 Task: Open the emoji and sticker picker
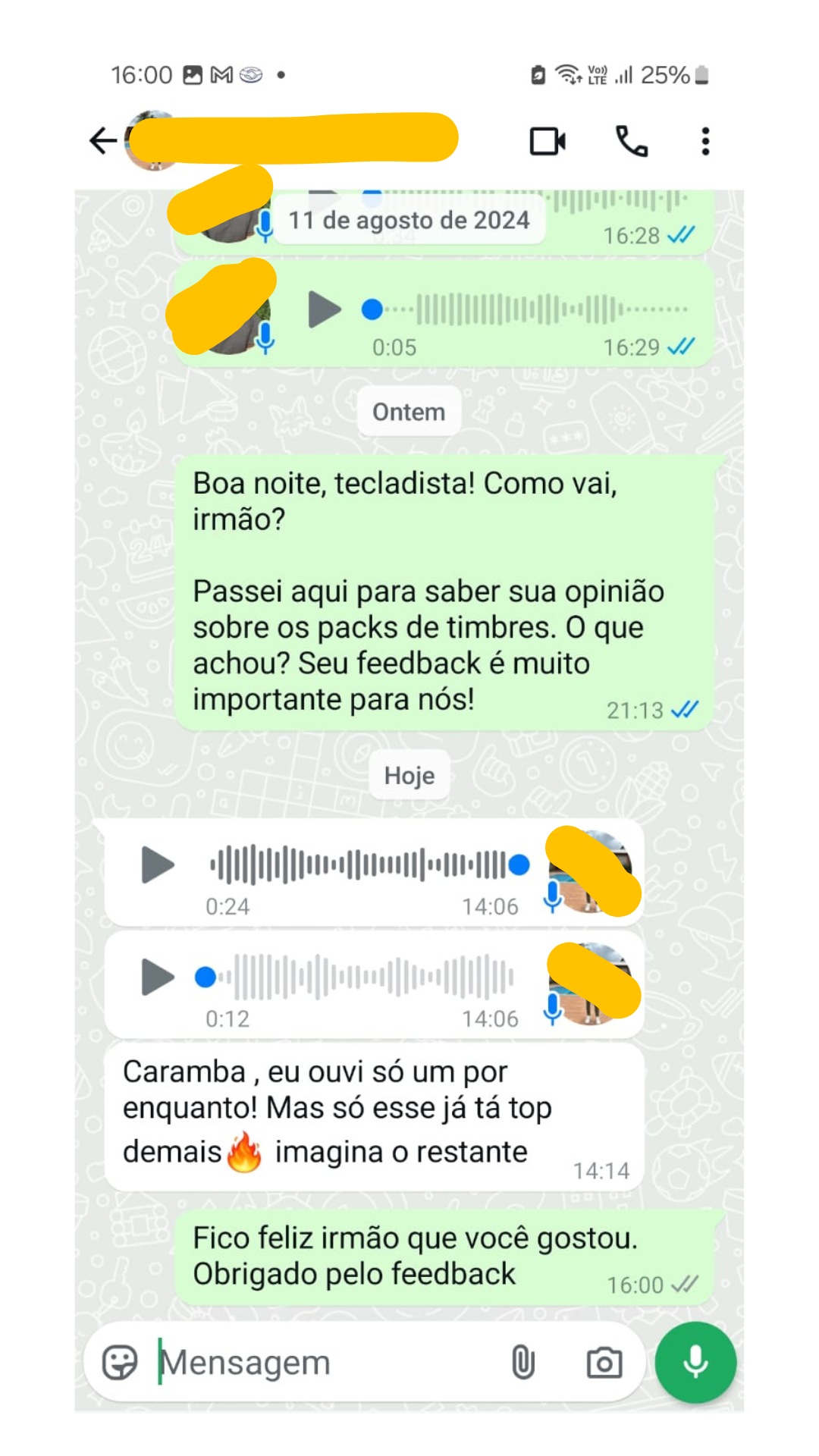point(120,1363)
